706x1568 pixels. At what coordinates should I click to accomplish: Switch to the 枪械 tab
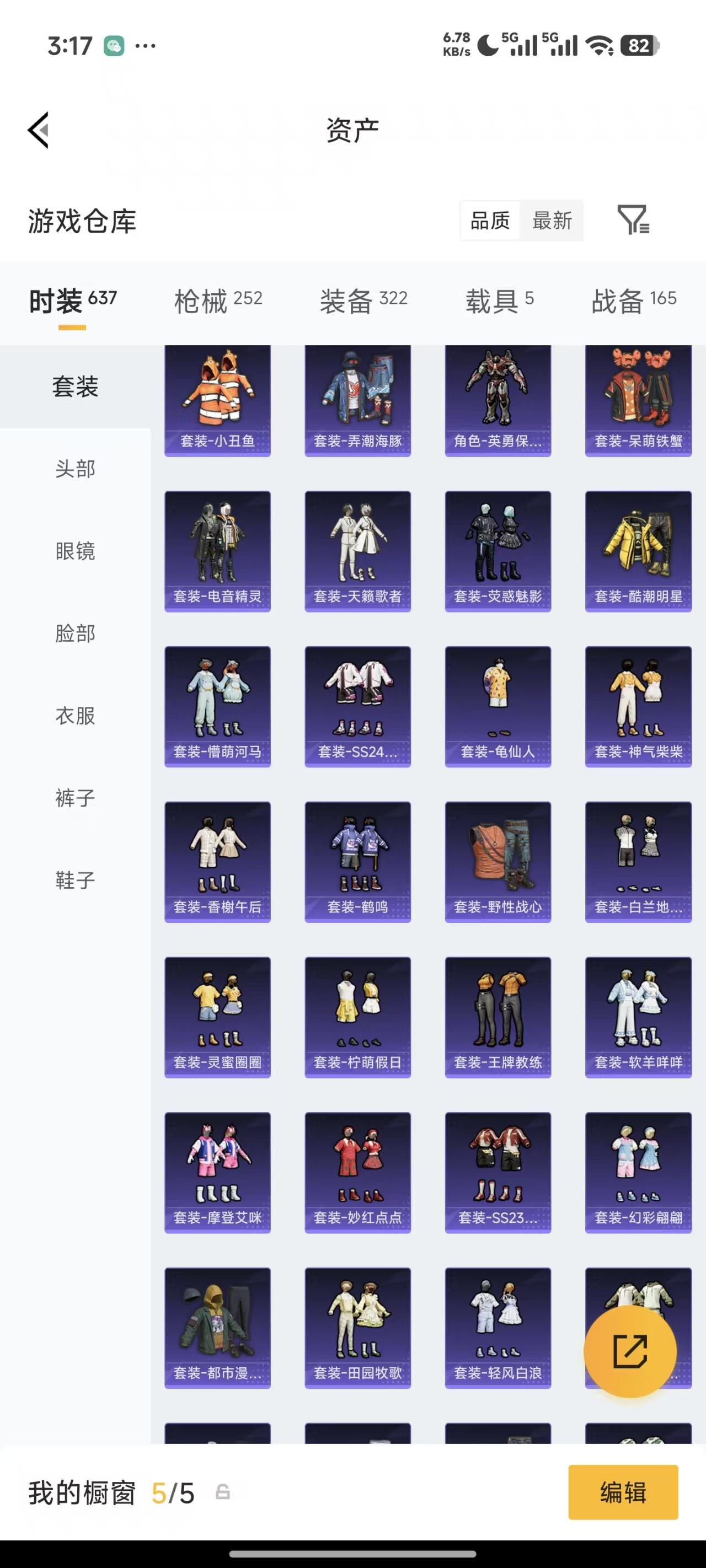(217, 299)
